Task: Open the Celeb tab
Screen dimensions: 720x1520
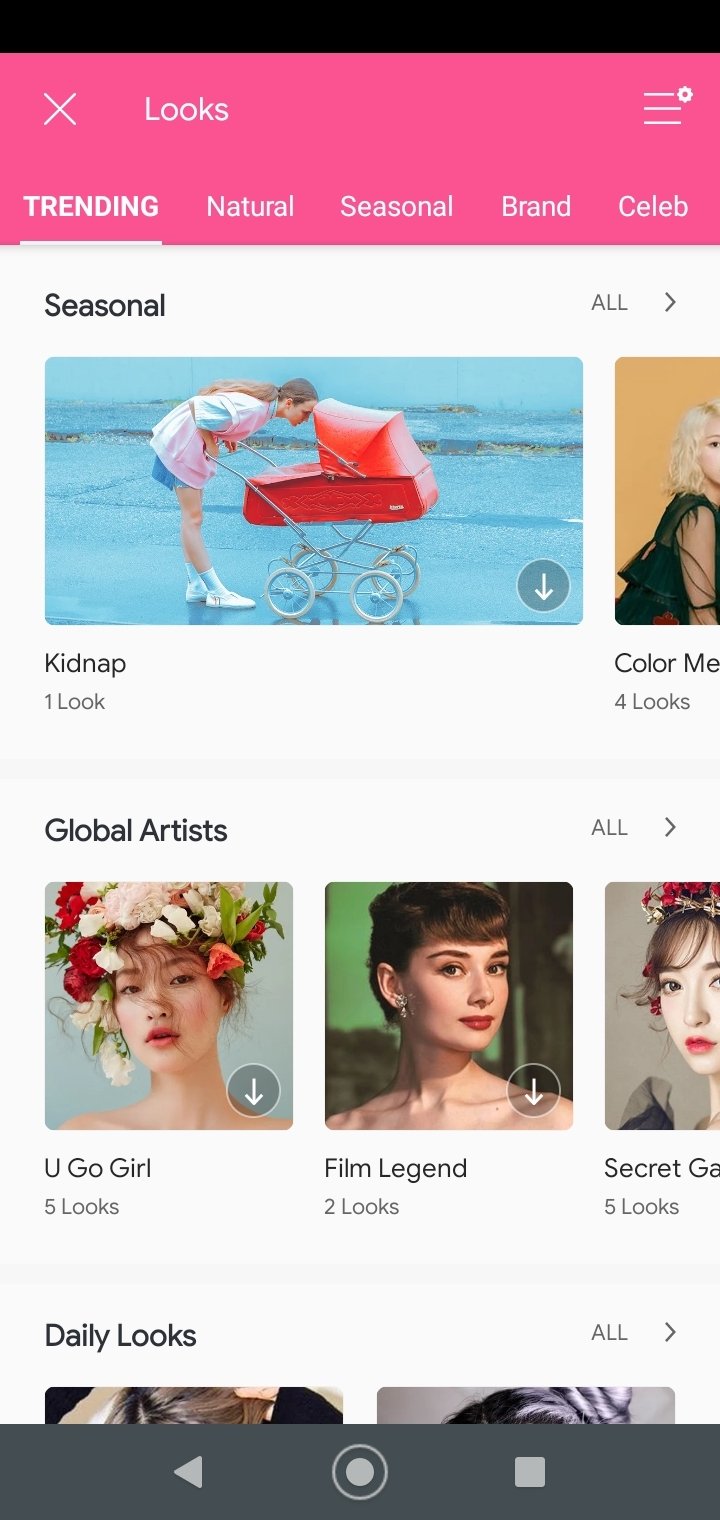Action: coord(653,207)
